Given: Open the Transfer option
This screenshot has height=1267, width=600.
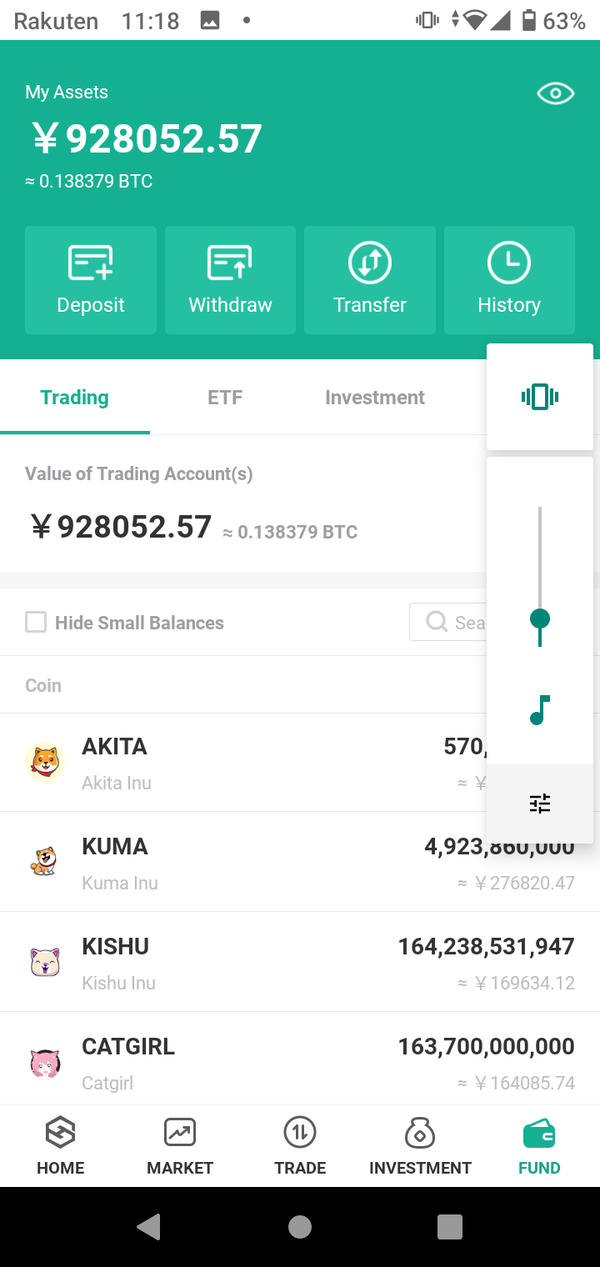Looking at the screenshot, I should [x=370, y=280].
